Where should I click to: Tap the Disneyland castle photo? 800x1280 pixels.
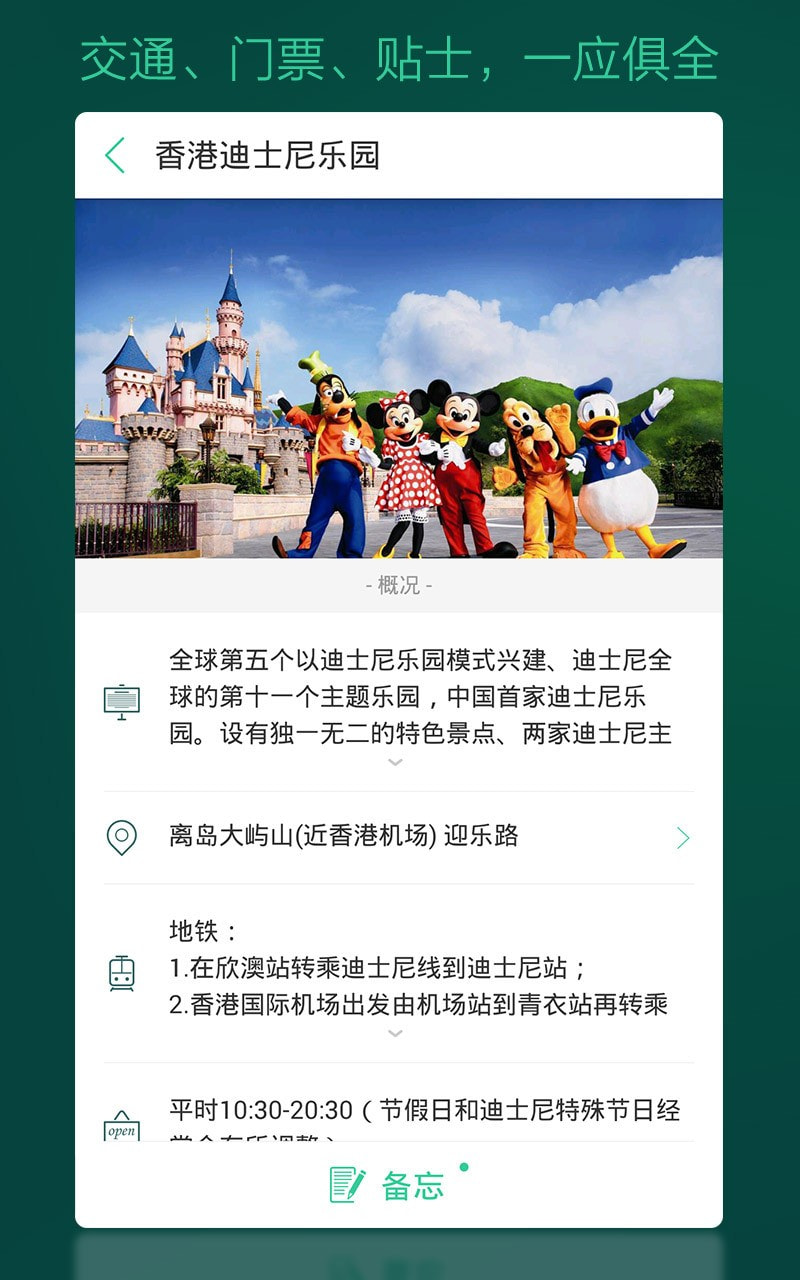pyautogui.click(x=399, y=380)
